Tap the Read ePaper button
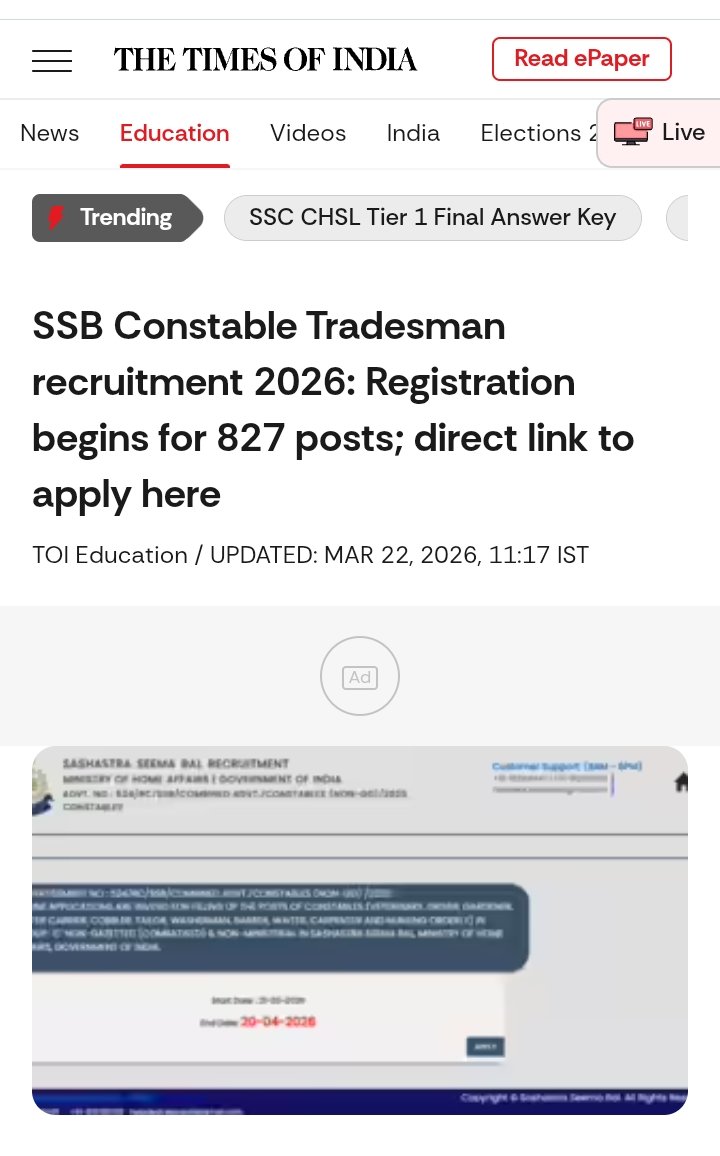 tap(581, 59)
